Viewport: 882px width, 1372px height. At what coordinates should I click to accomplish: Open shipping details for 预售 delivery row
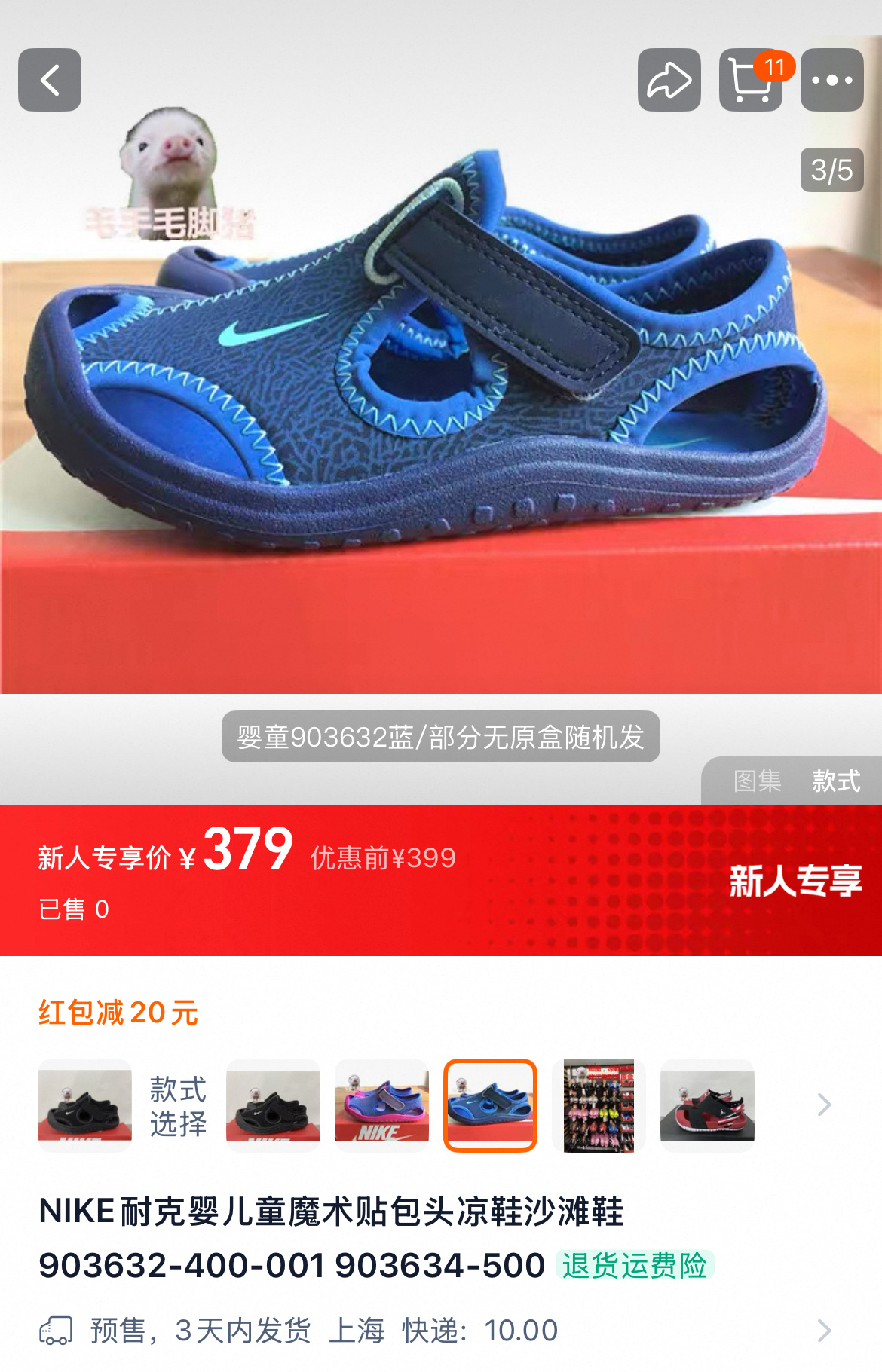click(x=824, y=1331)
